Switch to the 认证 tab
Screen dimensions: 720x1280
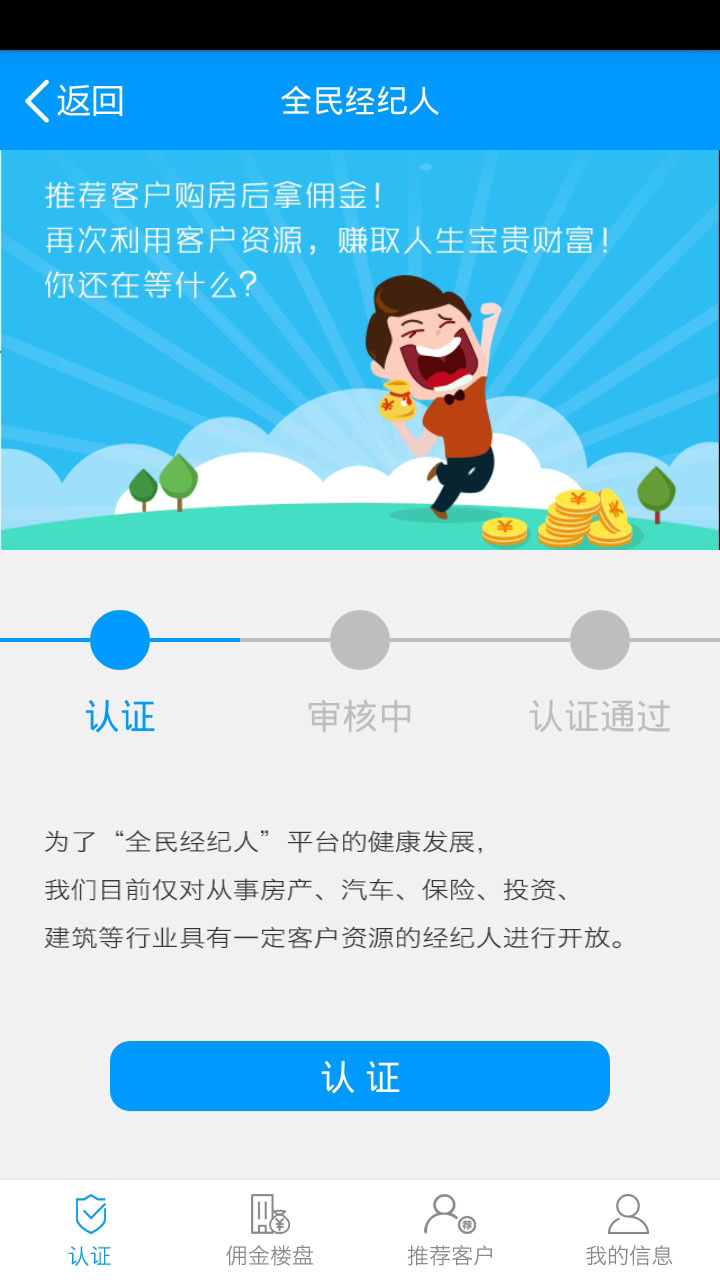[x=90, y=1230]
